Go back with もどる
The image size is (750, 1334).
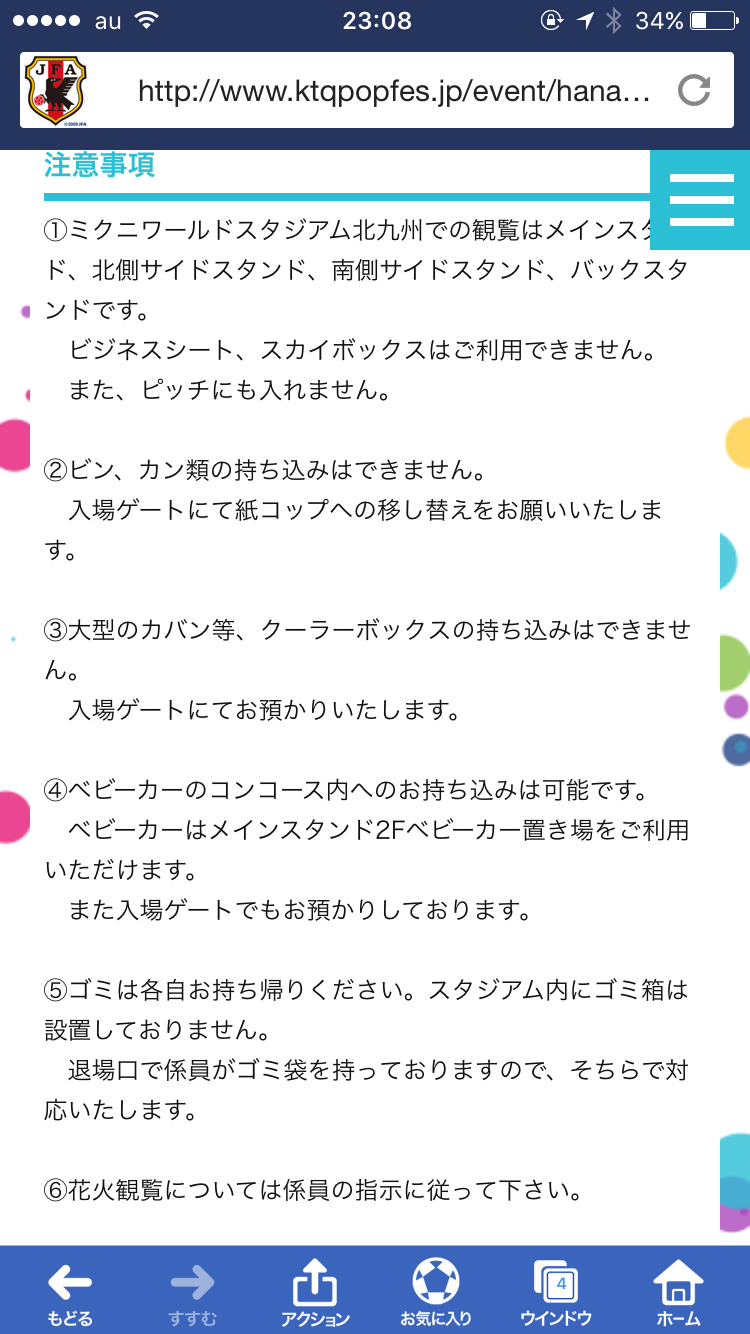coord(69,1292)
